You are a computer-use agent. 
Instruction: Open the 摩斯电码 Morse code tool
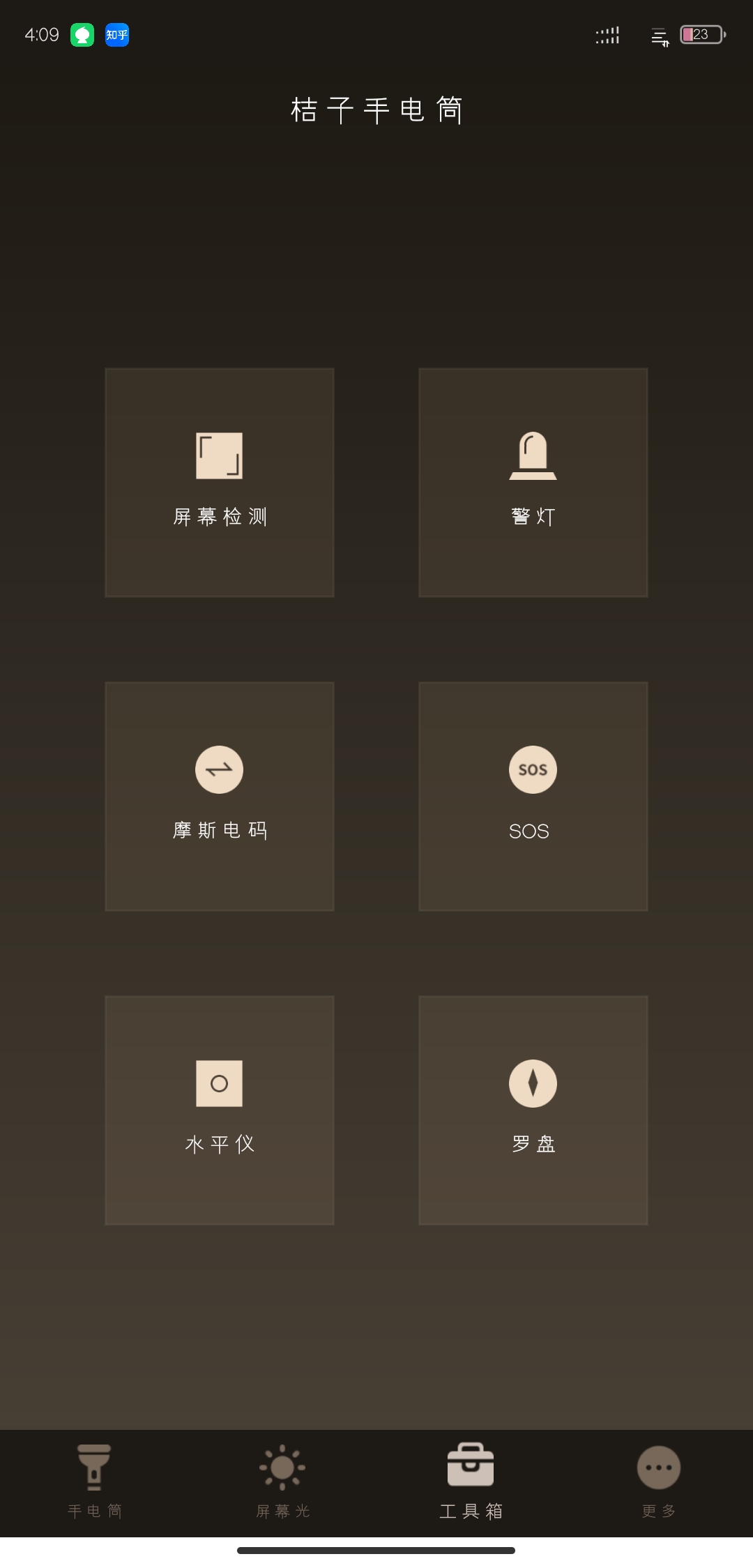tap(220, 796)
